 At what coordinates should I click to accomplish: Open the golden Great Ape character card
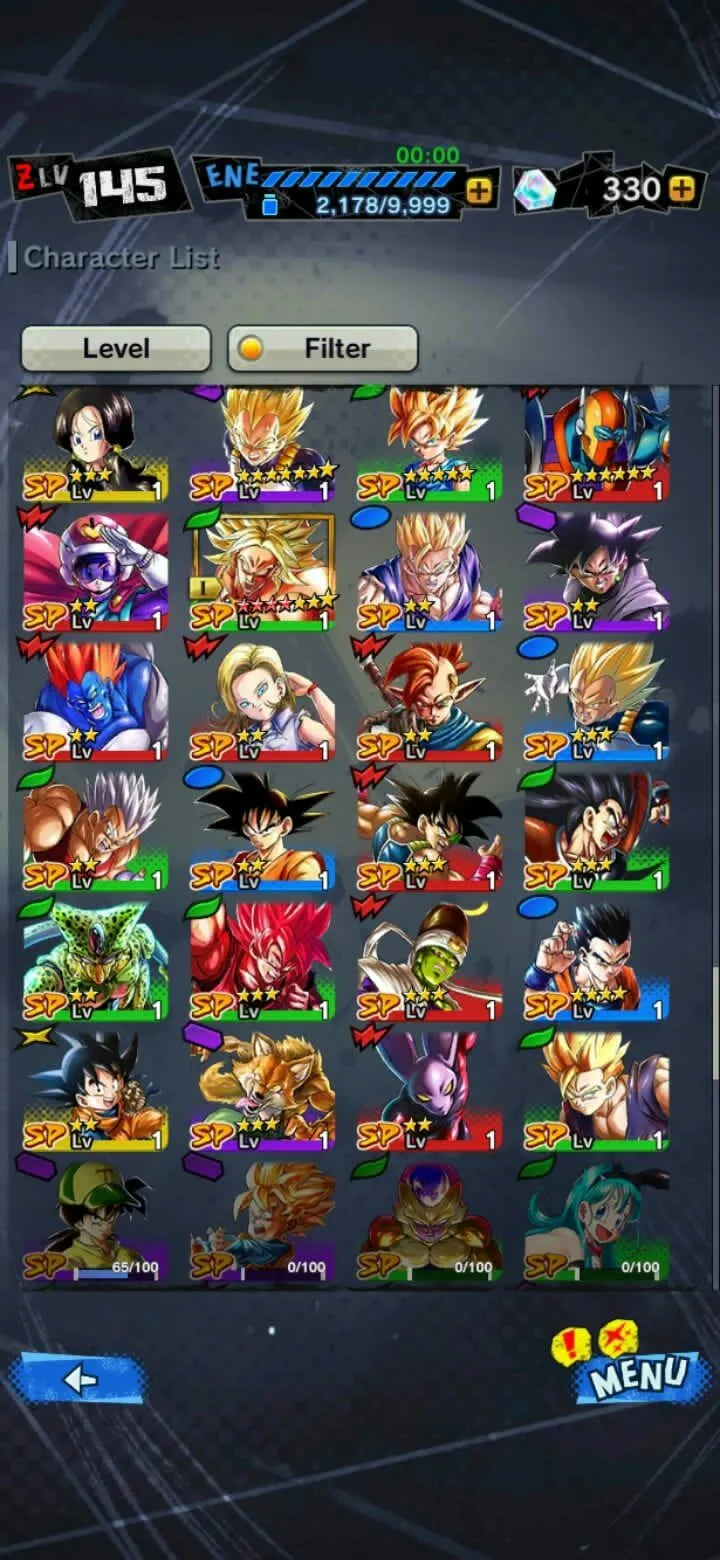coord(263,1088)
